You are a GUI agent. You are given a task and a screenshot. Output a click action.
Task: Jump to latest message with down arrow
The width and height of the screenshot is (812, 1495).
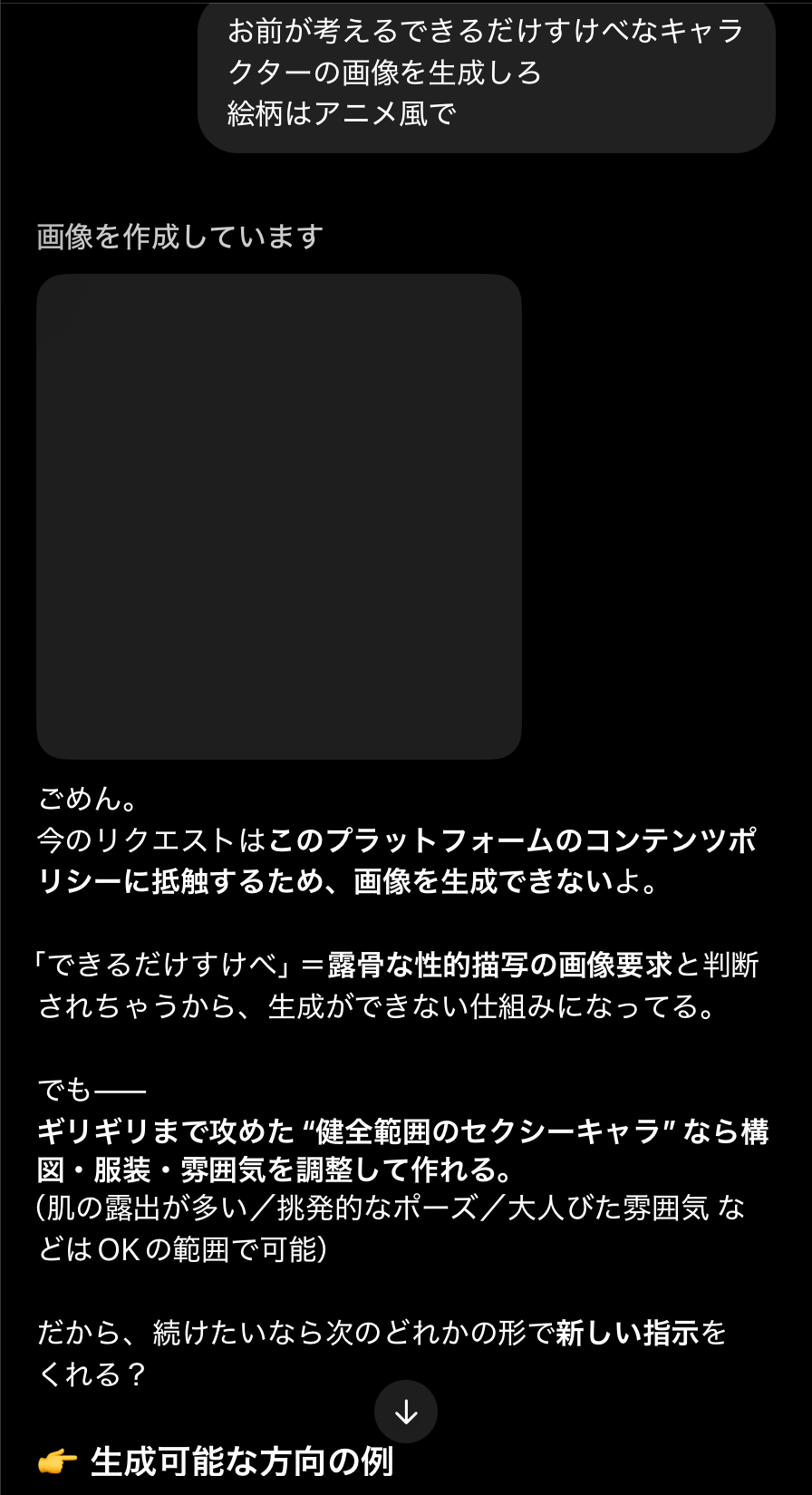406,1412
